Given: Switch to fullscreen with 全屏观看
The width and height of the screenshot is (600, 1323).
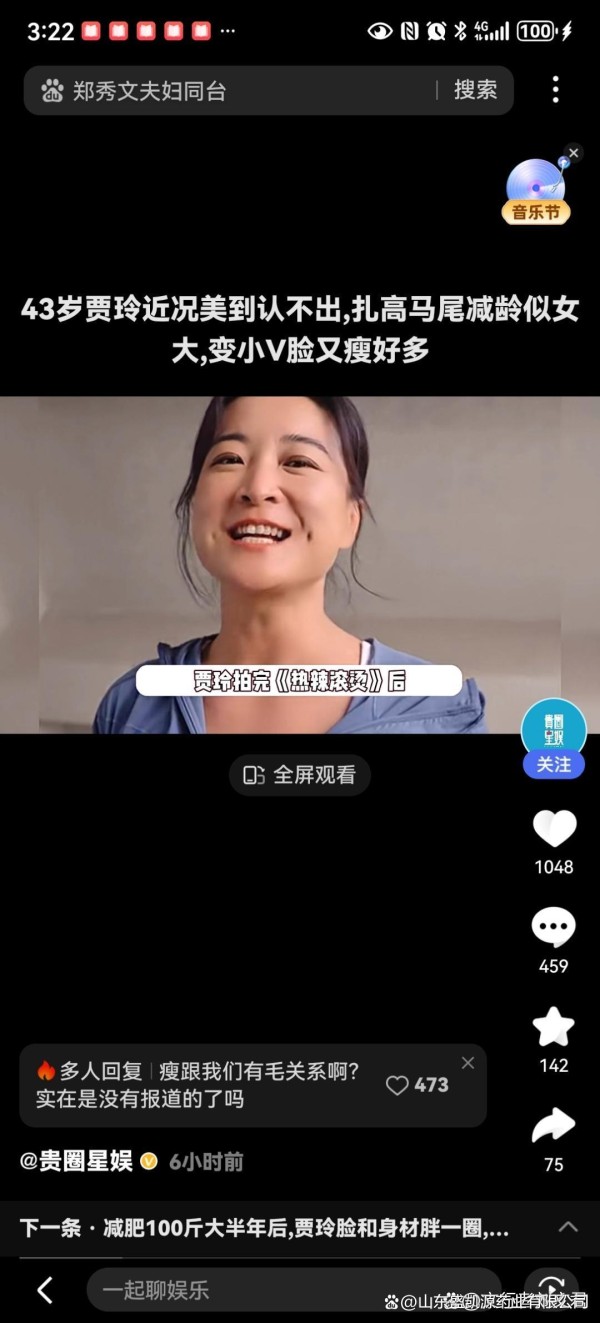Looking at the screenshot, I should (x=300, y=775).
